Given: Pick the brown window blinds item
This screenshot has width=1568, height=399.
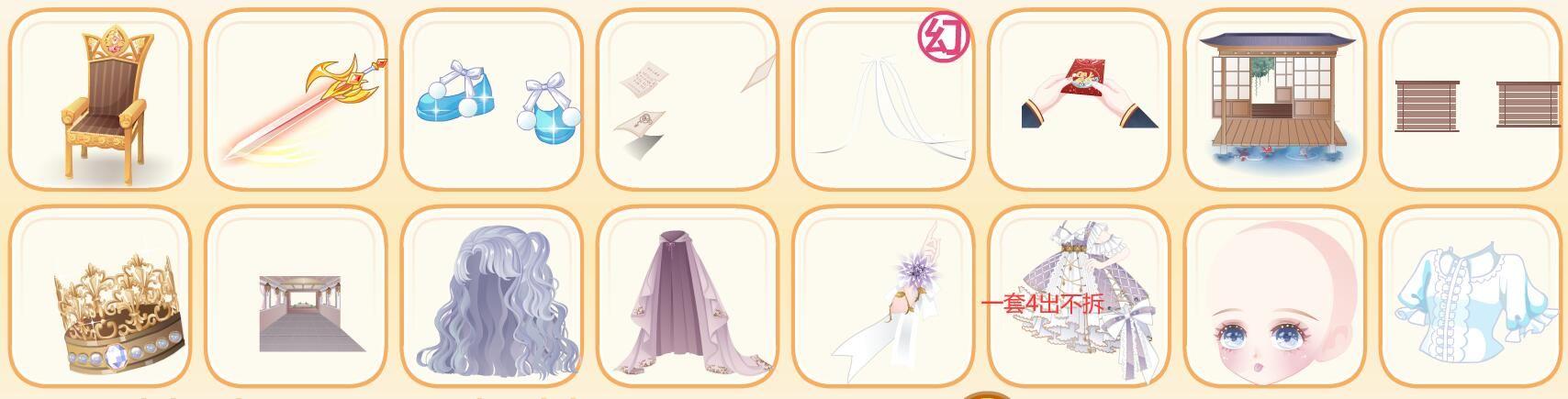Looking at the screenshot, I should tap(1471, 99).
